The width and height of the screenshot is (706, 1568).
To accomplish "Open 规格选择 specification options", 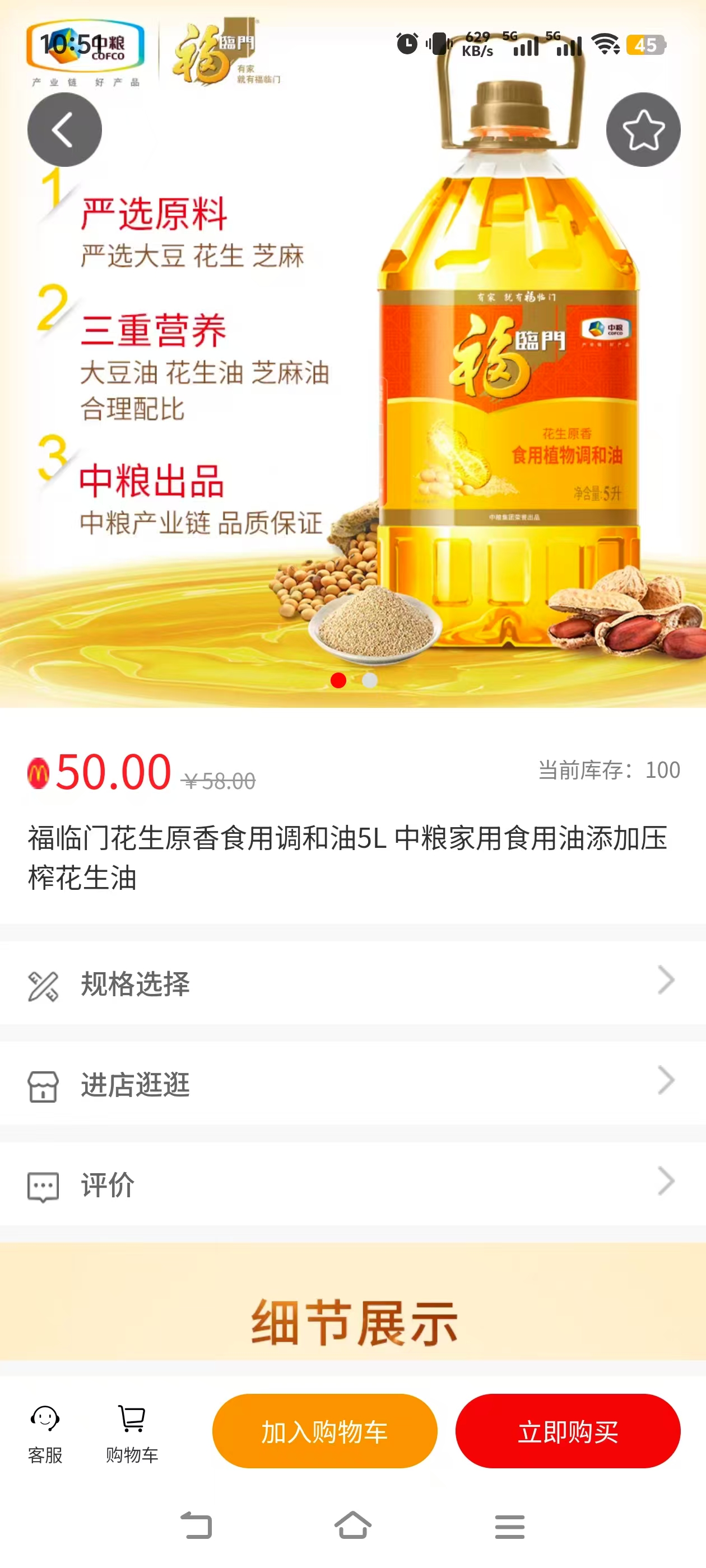I will point(352,983).
